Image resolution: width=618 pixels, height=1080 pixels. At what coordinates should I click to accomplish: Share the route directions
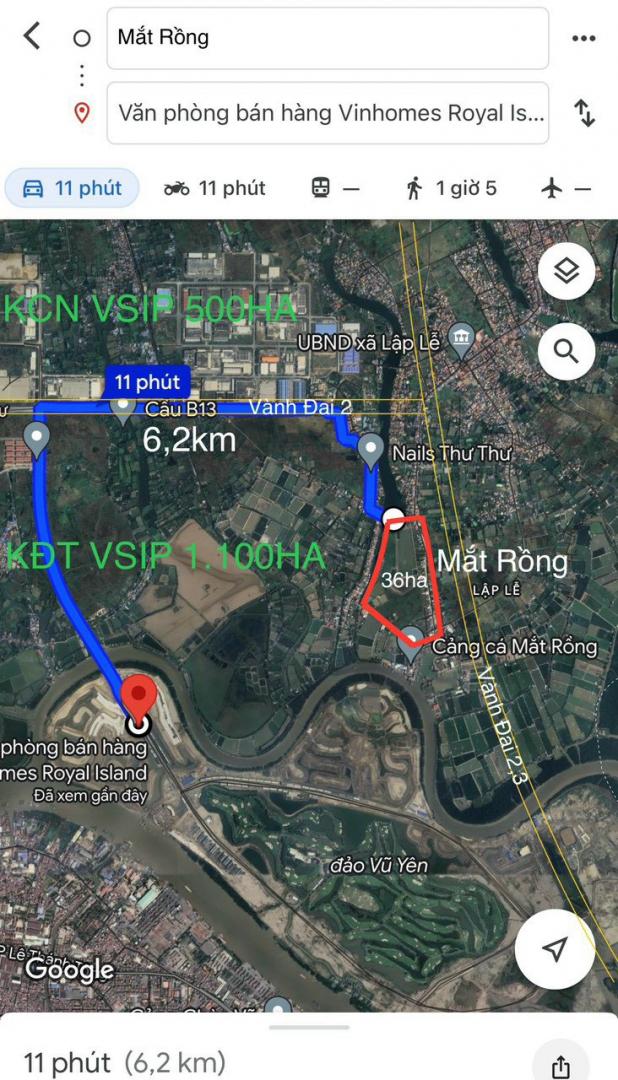561,1063
